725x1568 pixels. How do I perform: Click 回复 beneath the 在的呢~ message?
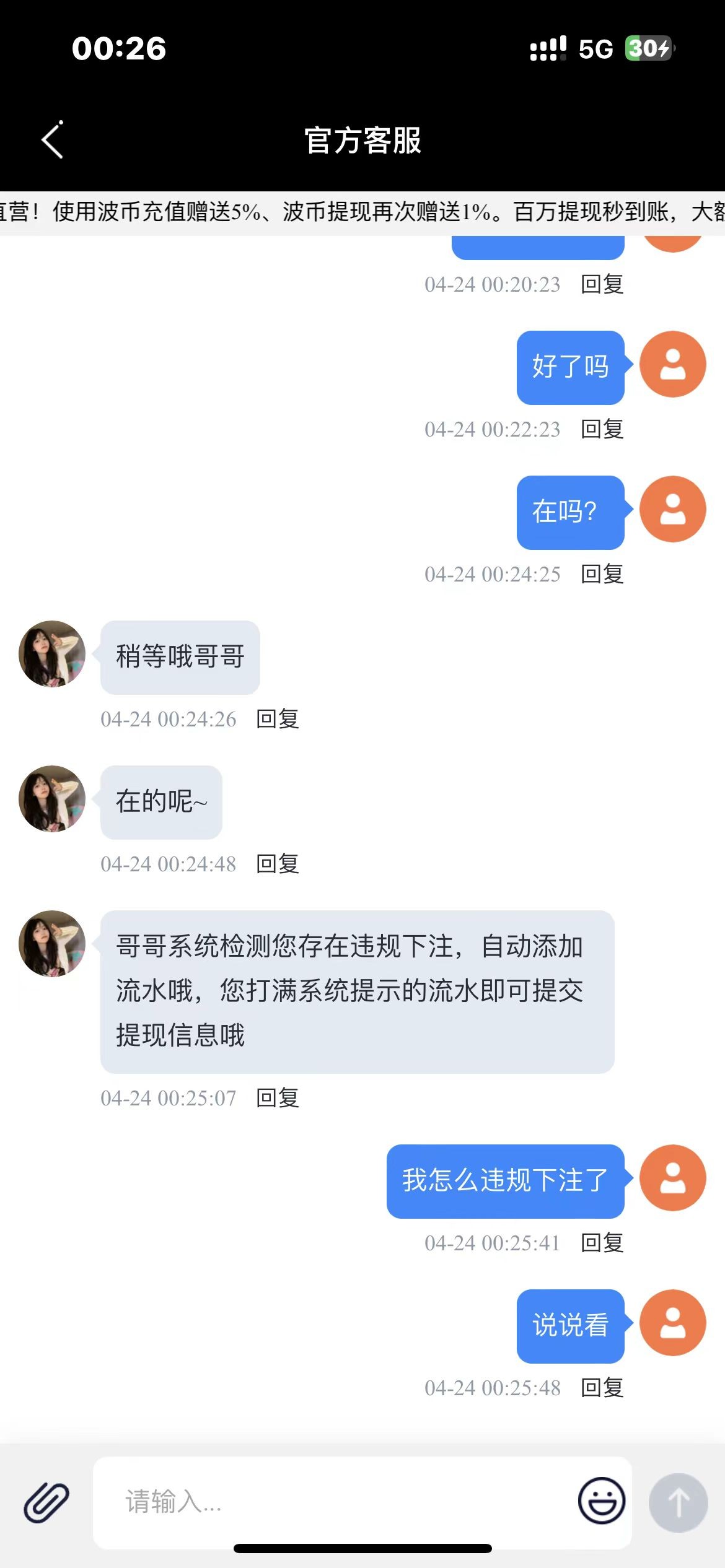tap(278, 863)
